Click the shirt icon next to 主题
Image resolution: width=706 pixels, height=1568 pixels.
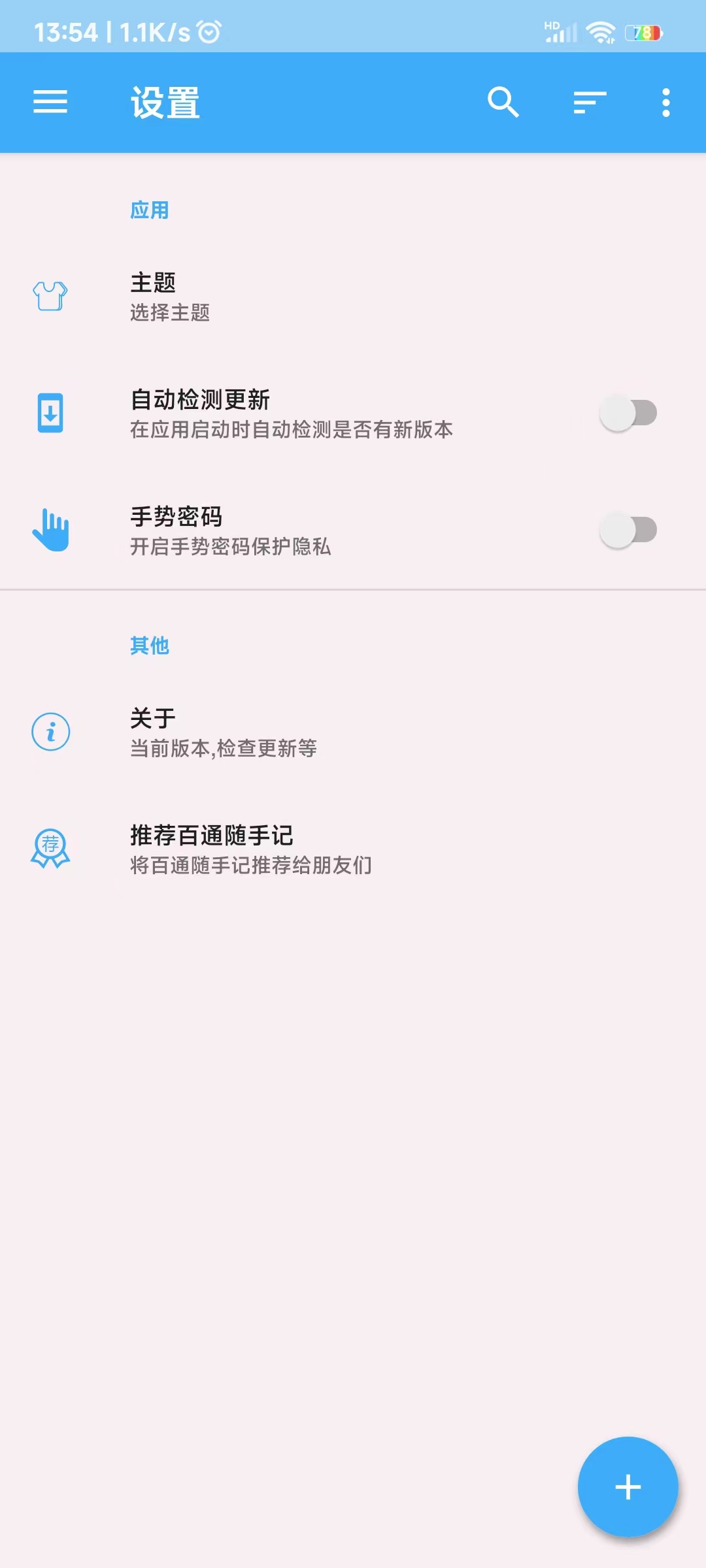(x=51, y=295)
